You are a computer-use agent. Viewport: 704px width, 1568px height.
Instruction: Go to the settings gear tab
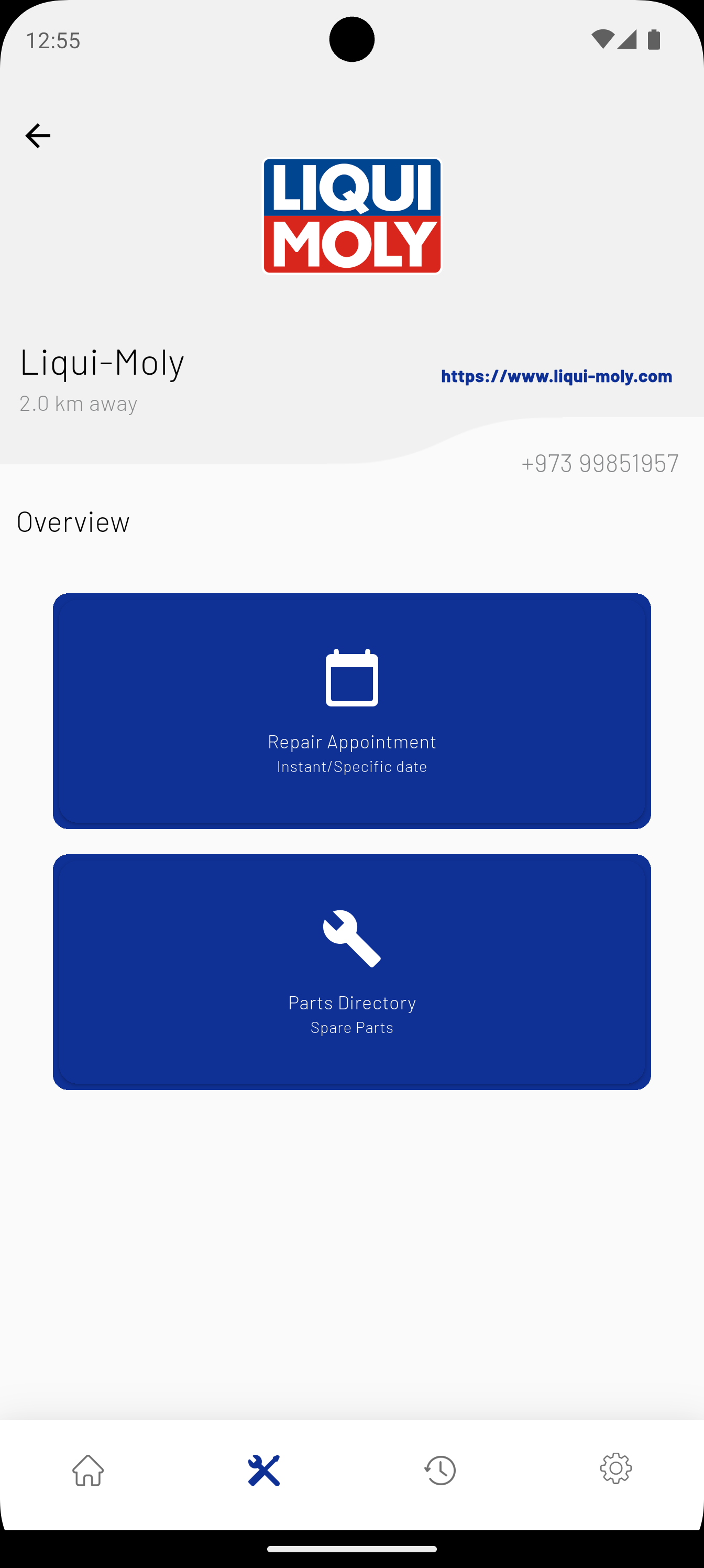pyautogui.click(x=616, y=1469)
